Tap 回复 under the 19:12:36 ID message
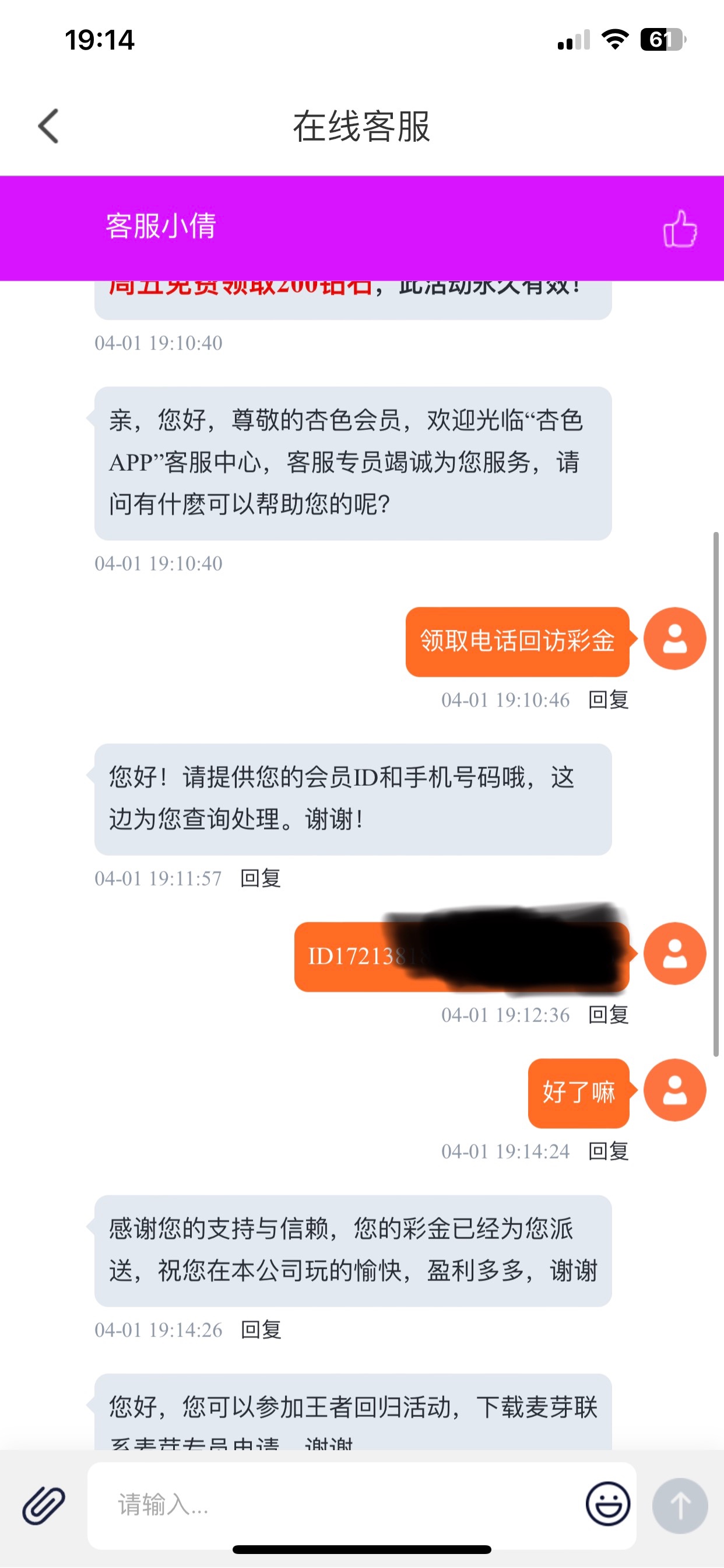The height and width of the screenshot is (1568, 724). (x=608, y=1014)
